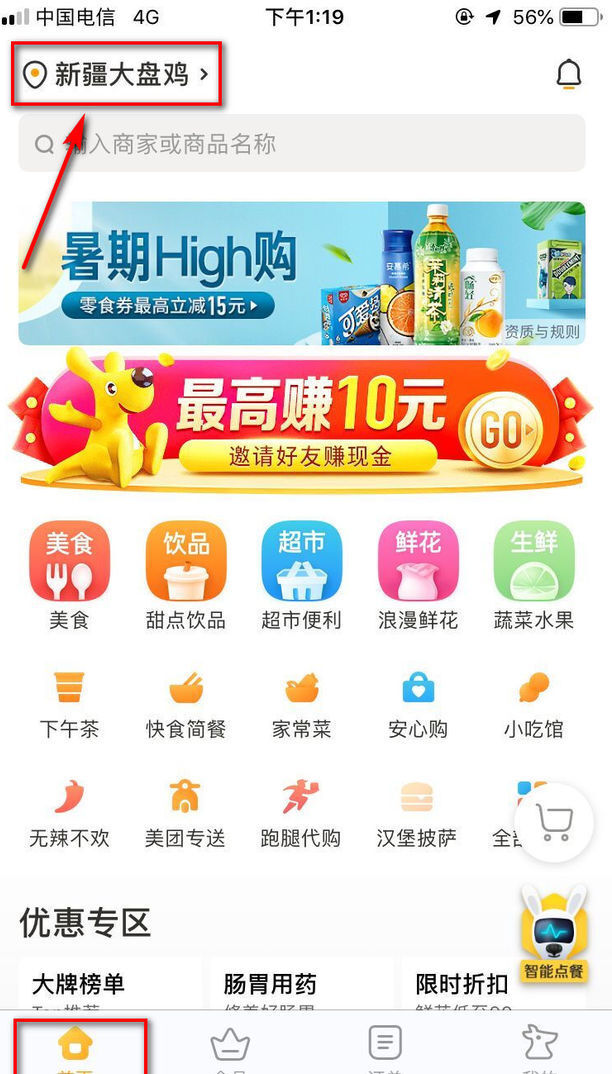The width and height of the screenshot is (612, 1074).
Task: Open the floating shopping cart
Action: pos(554,823)
